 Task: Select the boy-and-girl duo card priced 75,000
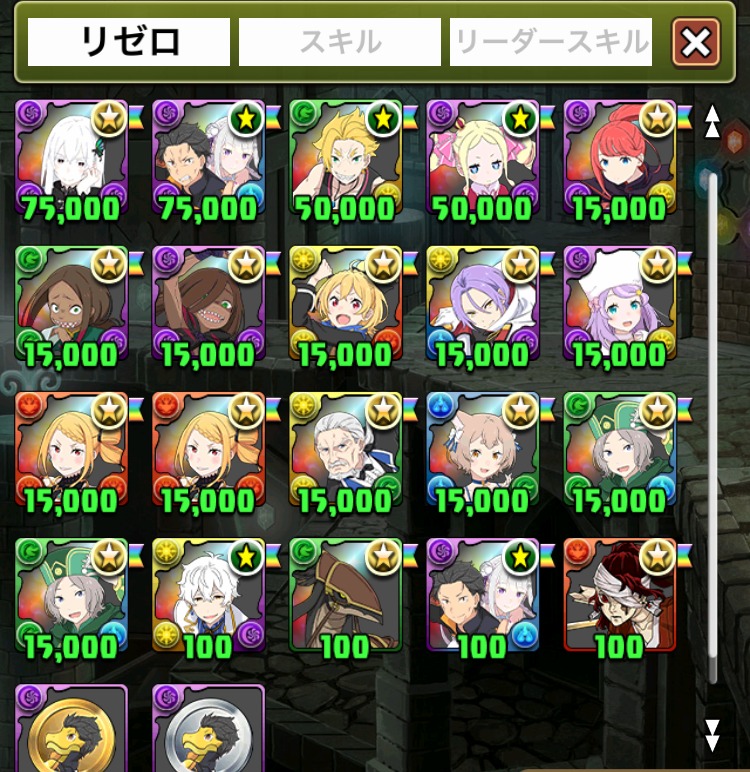tap(208, 158)
